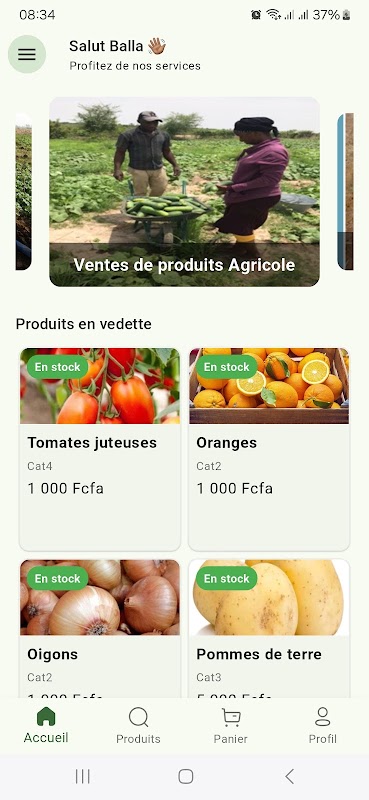Open the hamburger drawer menu

click(27, 54)
